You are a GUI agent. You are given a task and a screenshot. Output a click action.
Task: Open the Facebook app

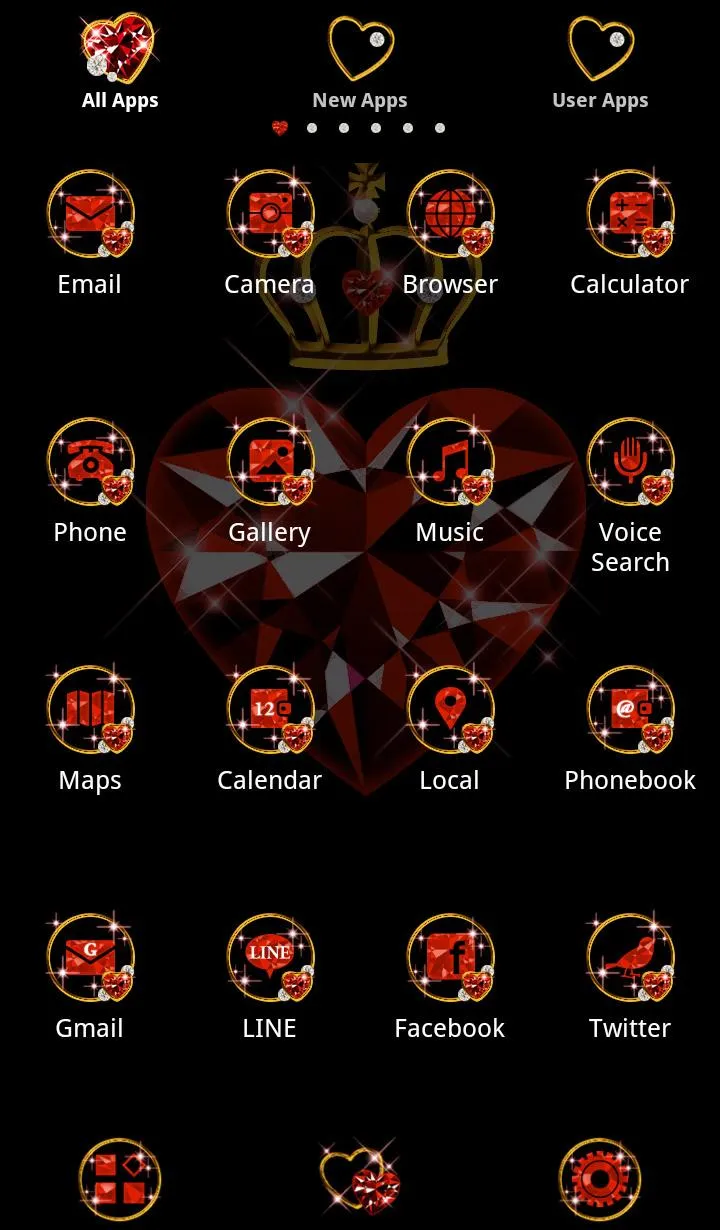pyautogui.click(x=450, y=977)
